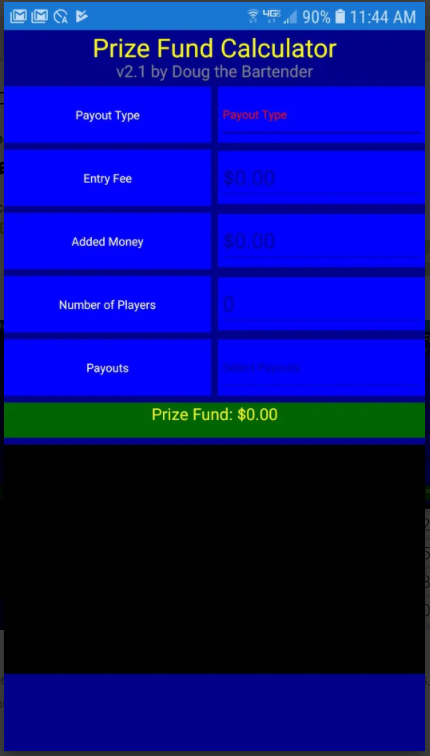Tap the Entry Fee amount field
This screenshot has height=756, width=430.
tap(321, 178)
